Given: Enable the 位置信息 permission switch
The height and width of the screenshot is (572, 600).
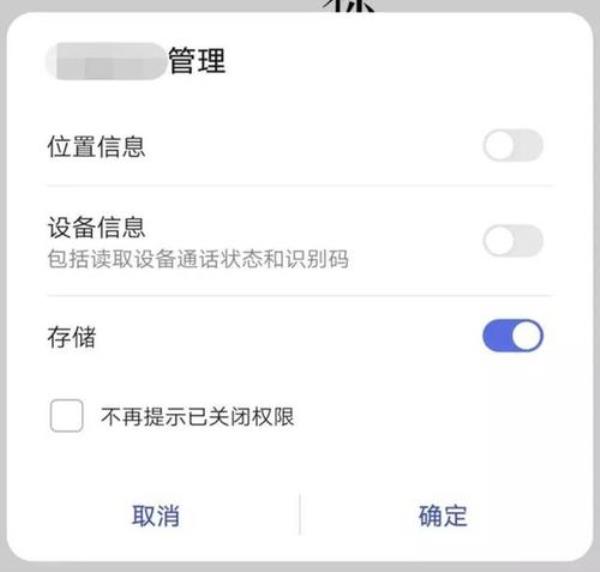Looking at the screenshot, I should 513,146.
